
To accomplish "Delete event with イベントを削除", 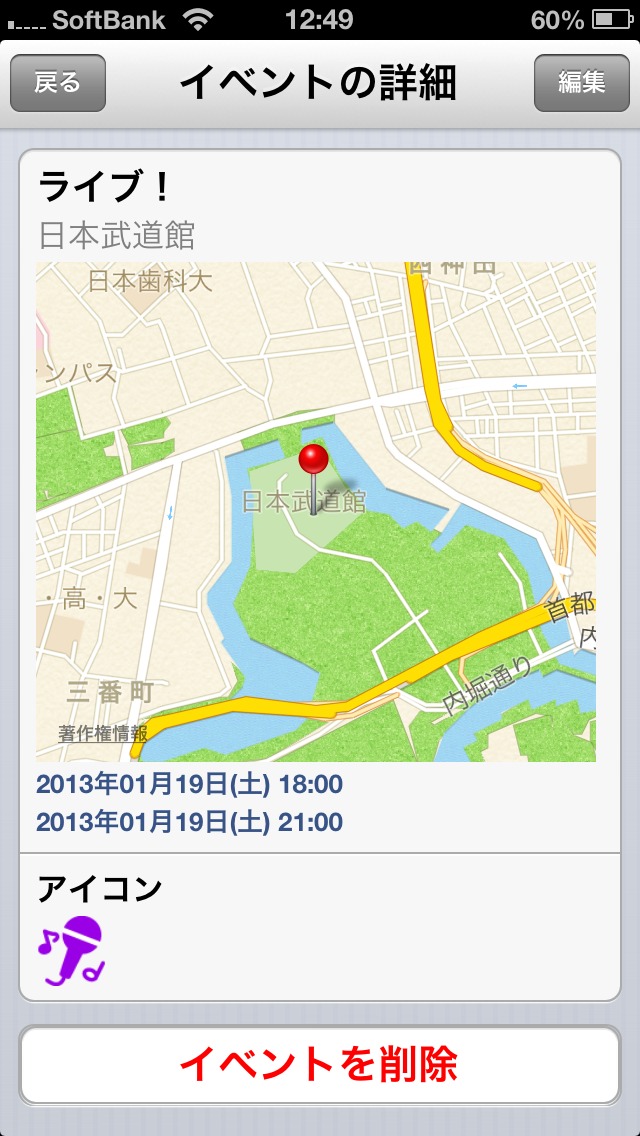I will 319,1065.
